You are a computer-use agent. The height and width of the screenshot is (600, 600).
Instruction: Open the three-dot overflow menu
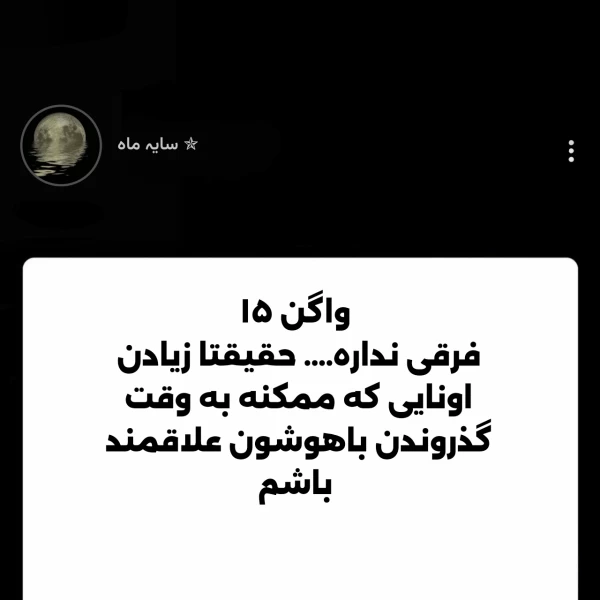(571, 151)
